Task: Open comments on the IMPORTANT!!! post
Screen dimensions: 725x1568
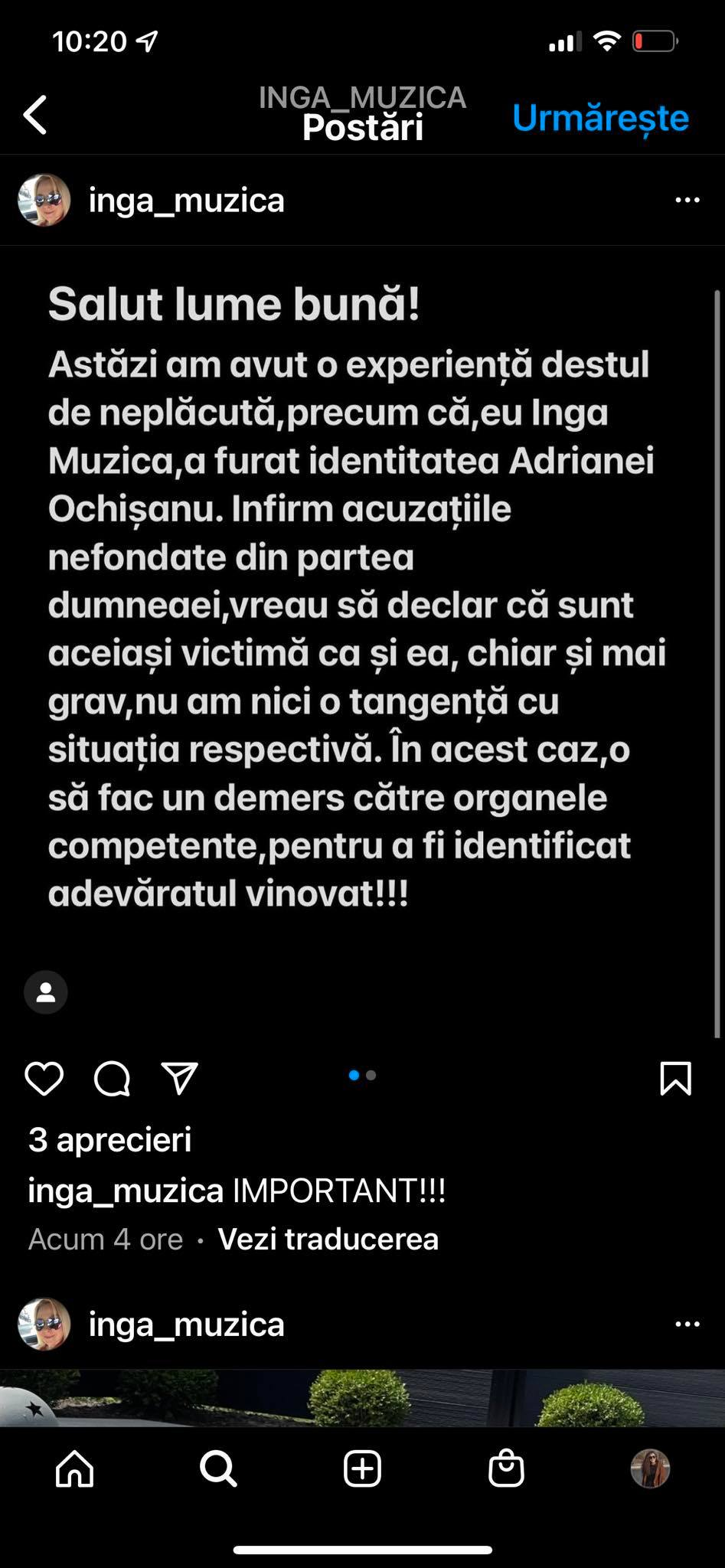Action: pyautogui.click(x=112, y=1079)
